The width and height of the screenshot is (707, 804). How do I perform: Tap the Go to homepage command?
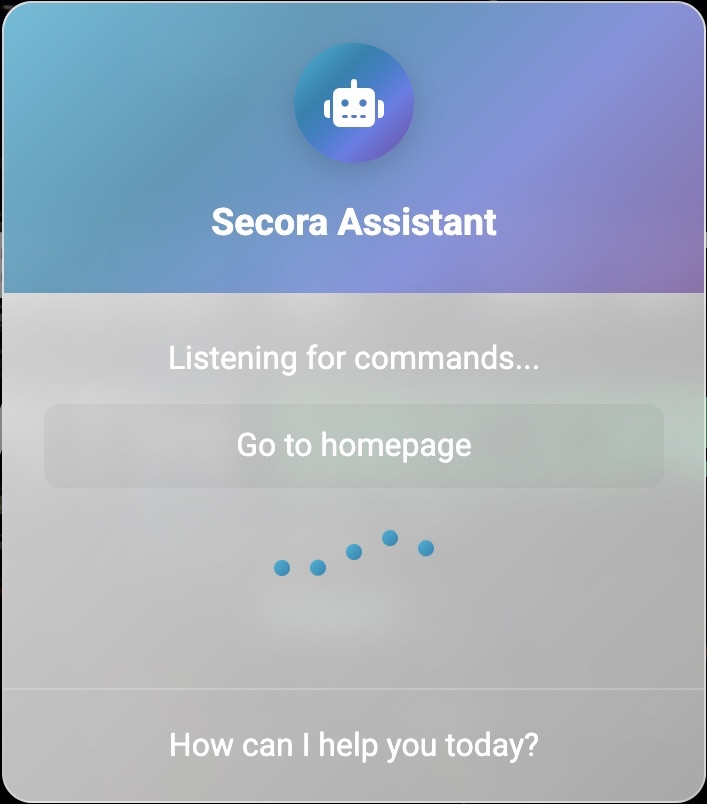point(354,445)
